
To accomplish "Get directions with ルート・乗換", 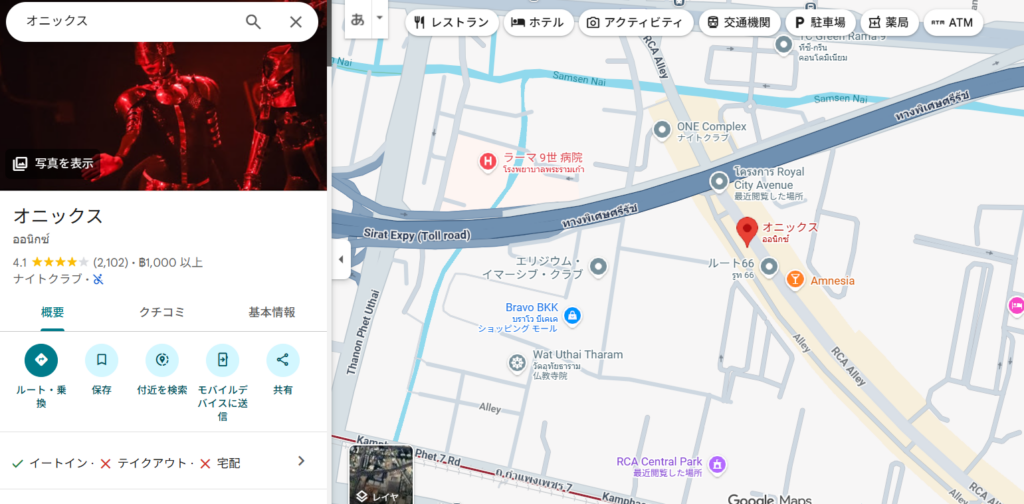I will pos(41,360).
